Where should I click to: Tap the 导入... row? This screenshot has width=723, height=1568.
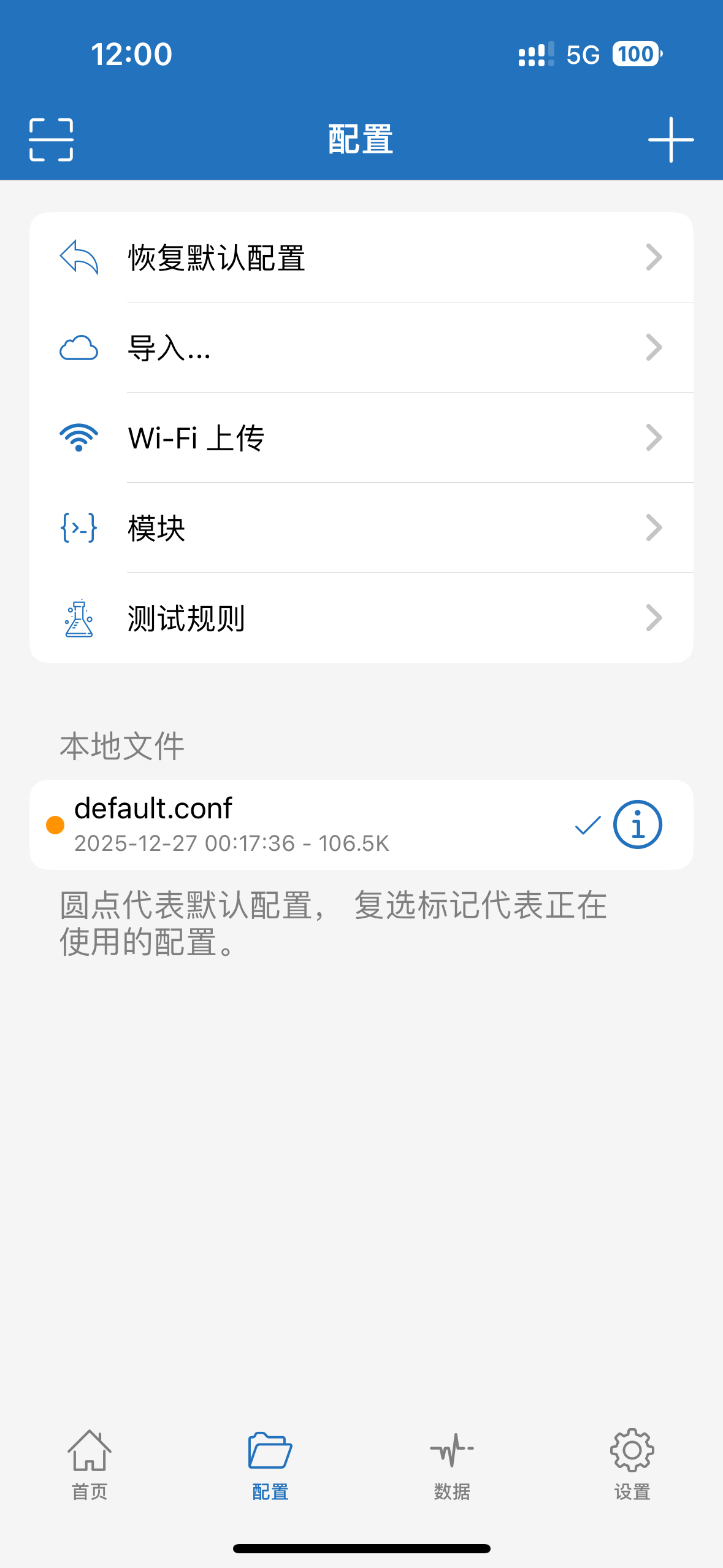click(361, 348)
